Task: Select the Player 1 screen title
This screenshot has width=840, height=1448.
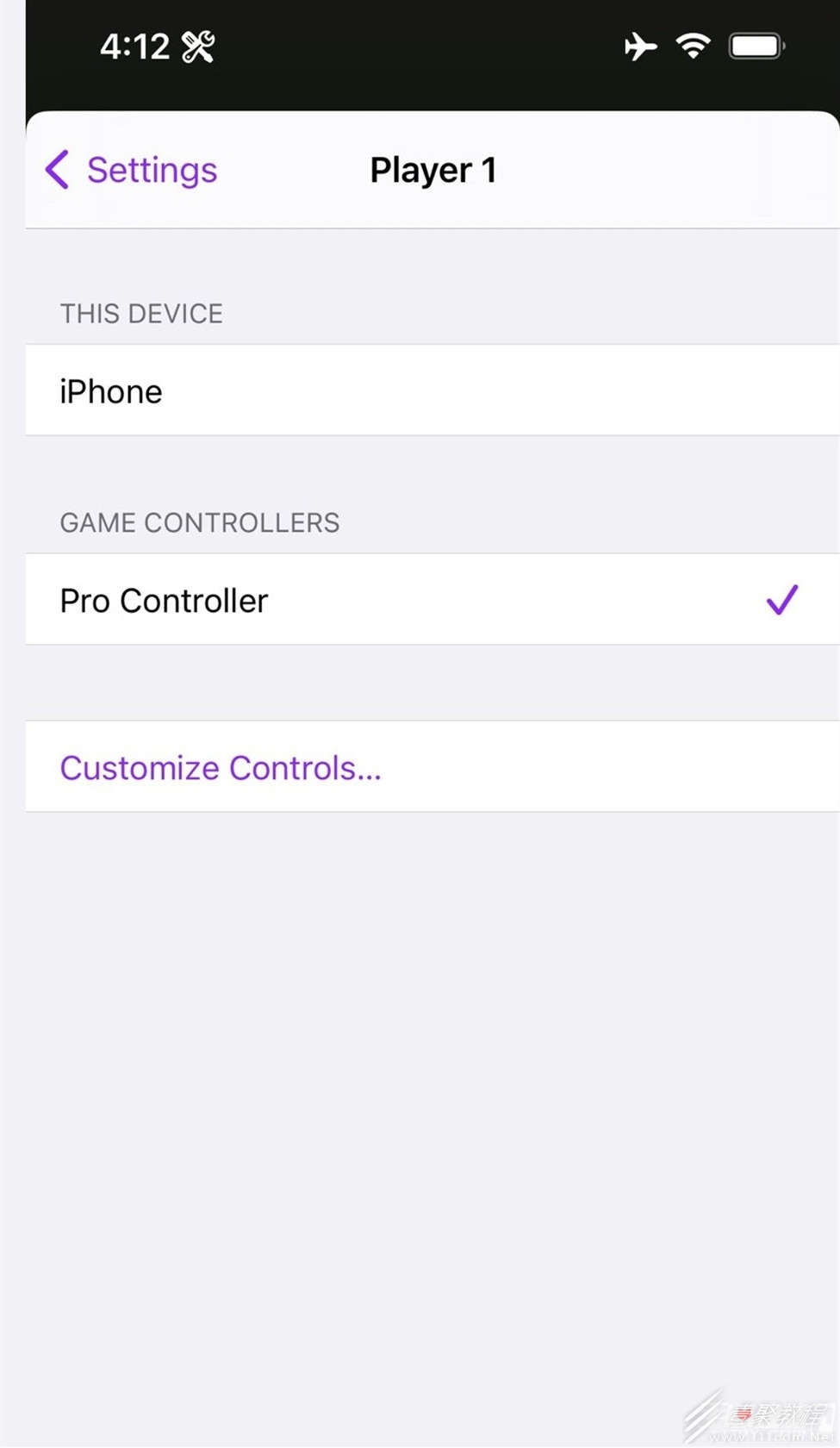Action: (x=433, y=170)
